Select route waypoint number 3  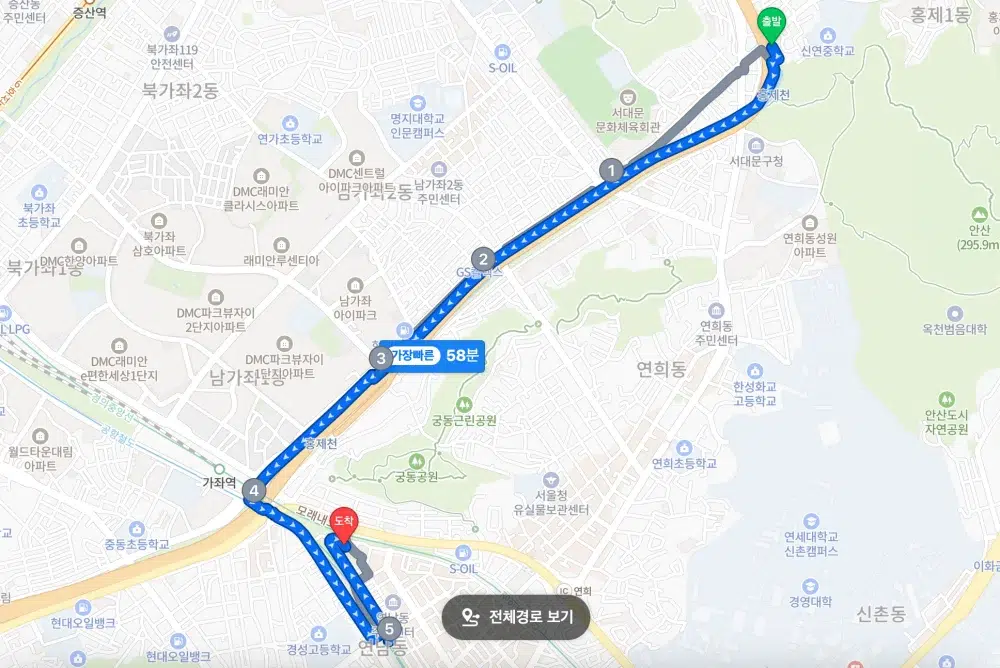[380, 358]
